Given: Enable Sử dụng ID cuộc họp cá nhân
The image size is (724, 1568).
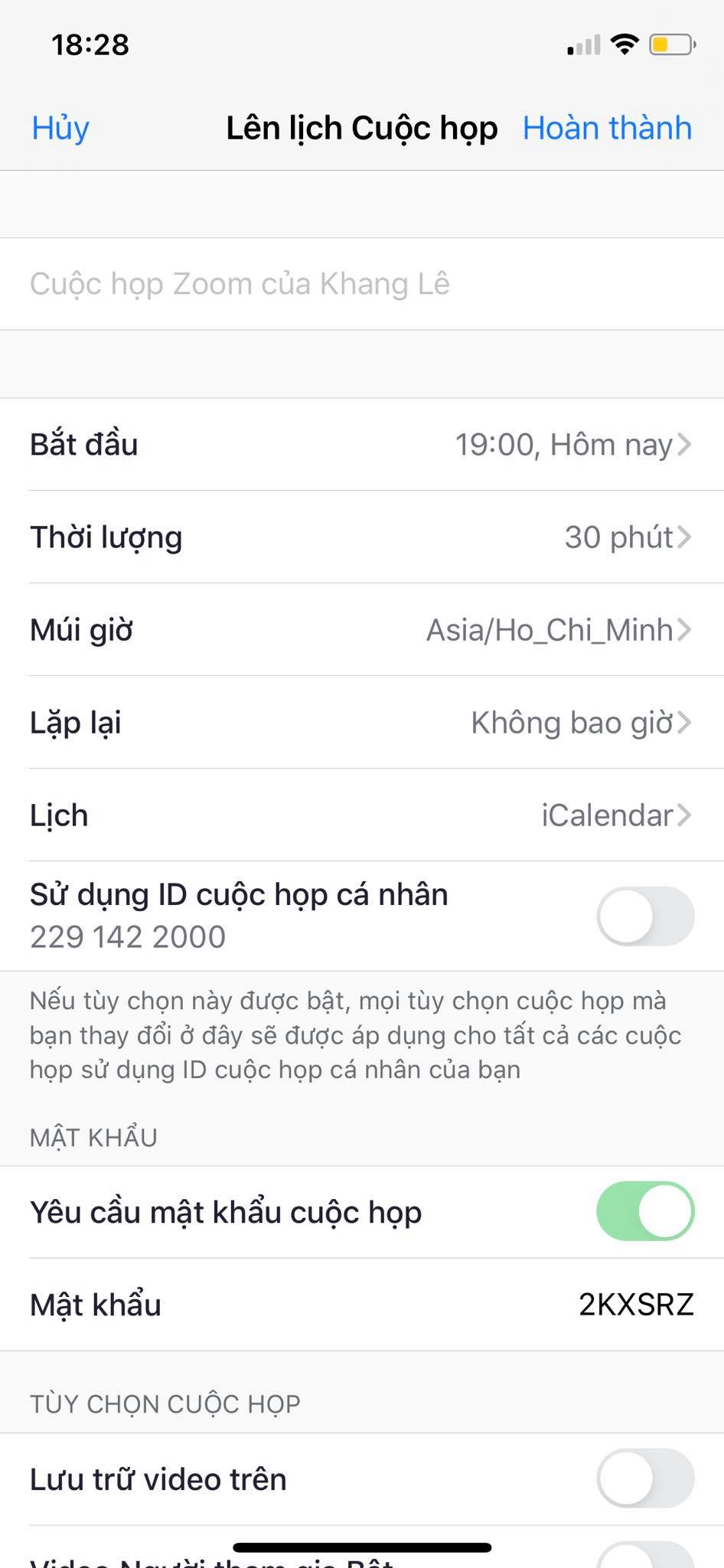Looking at the screenshot, I should click(645, 916).
